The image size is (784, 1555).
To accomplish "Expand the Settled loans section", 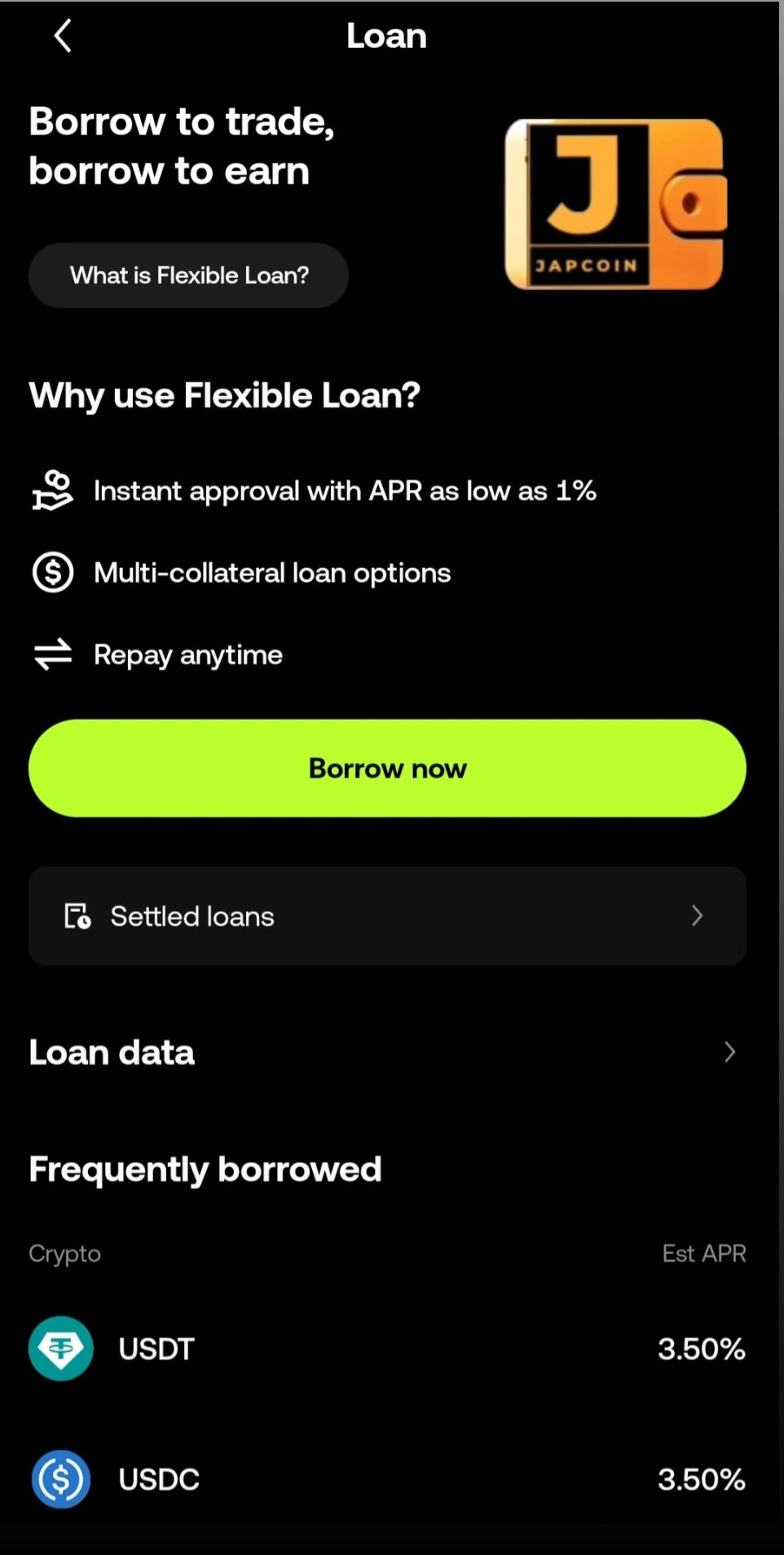I will [387, 916].
